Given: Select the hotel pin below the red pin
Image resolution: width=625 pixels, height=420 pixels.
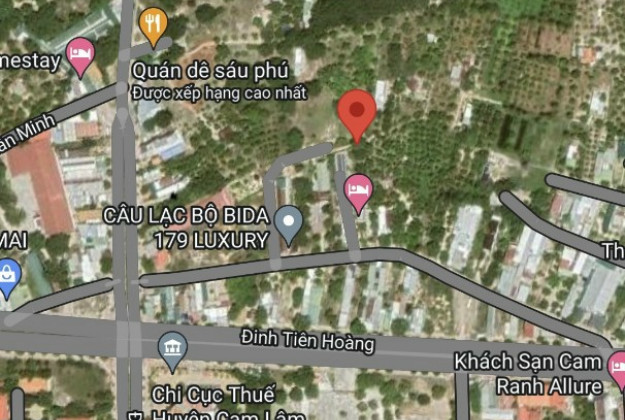Looking at the screenshot, I should pos(357,187).
